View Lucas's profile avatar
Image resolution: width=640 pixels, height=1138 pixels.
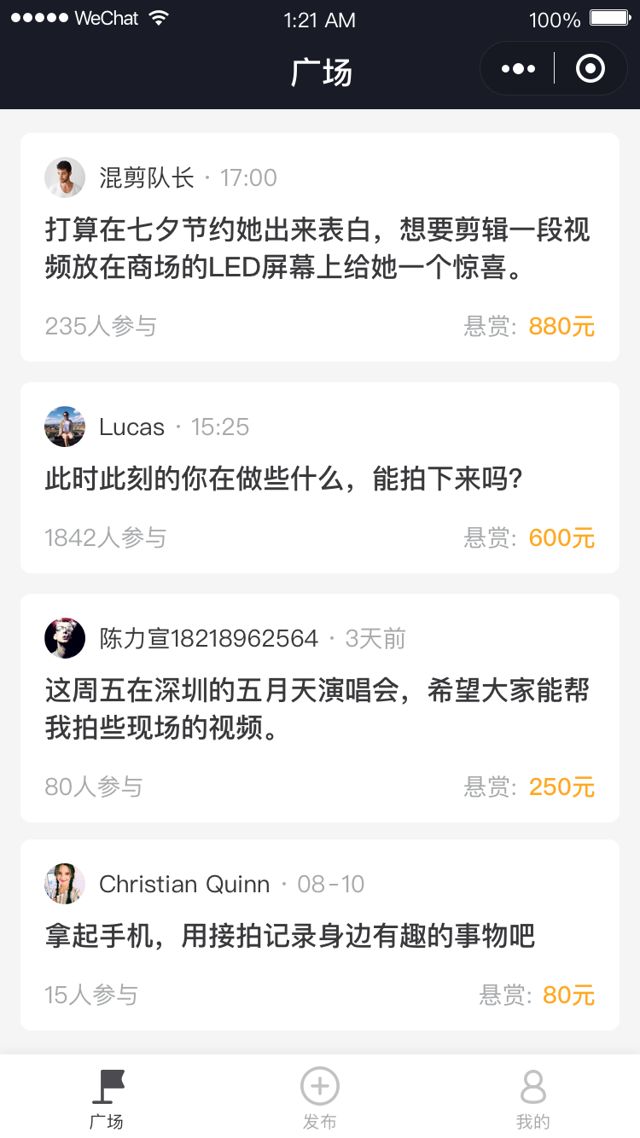coord(65,427)
